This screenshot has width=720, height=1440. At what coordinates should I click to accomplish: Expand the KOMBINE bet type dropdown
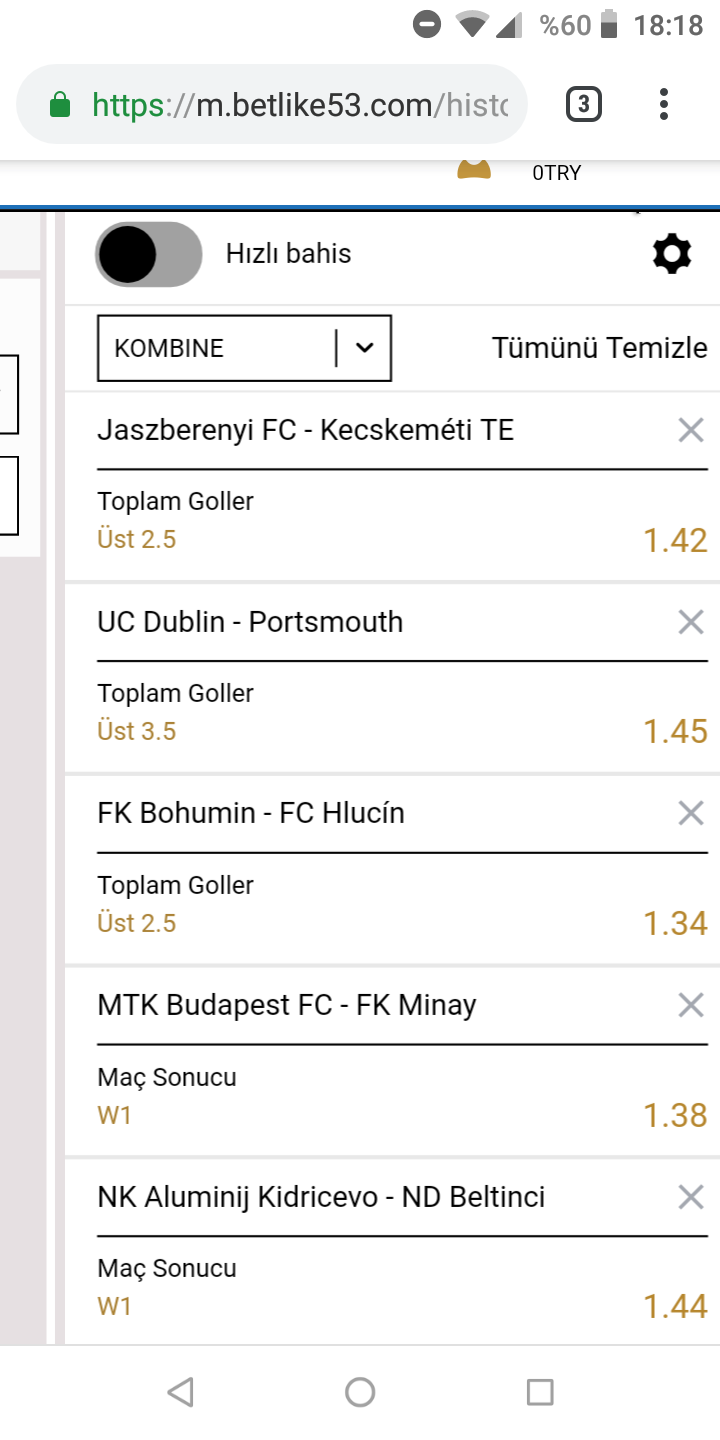244,348
